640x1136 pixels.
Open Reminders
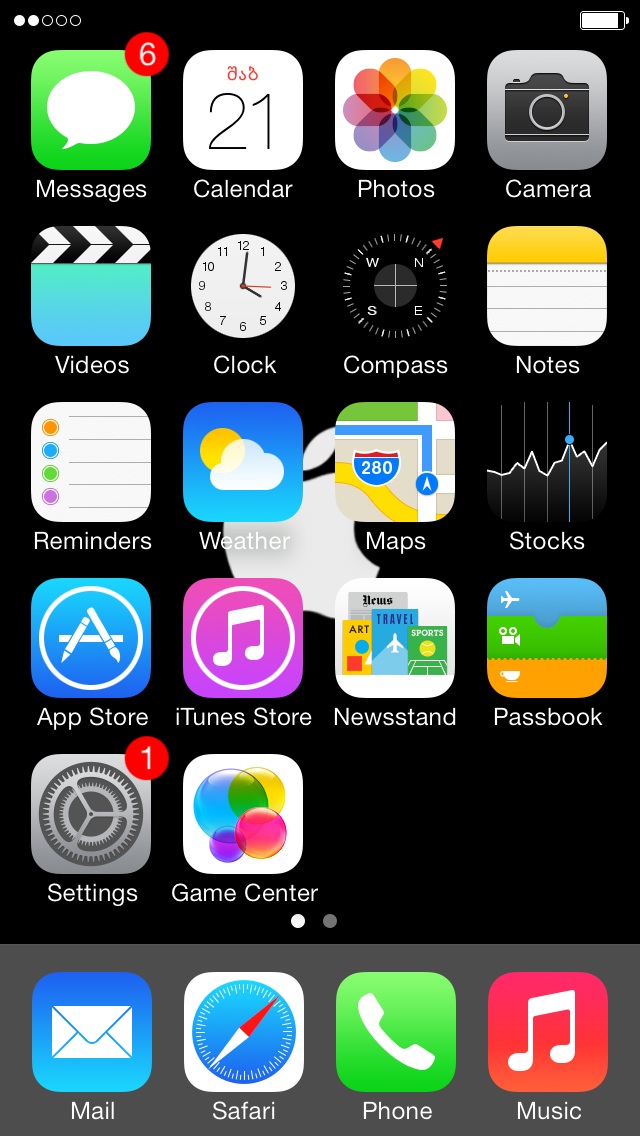click(x=91, y=462)
